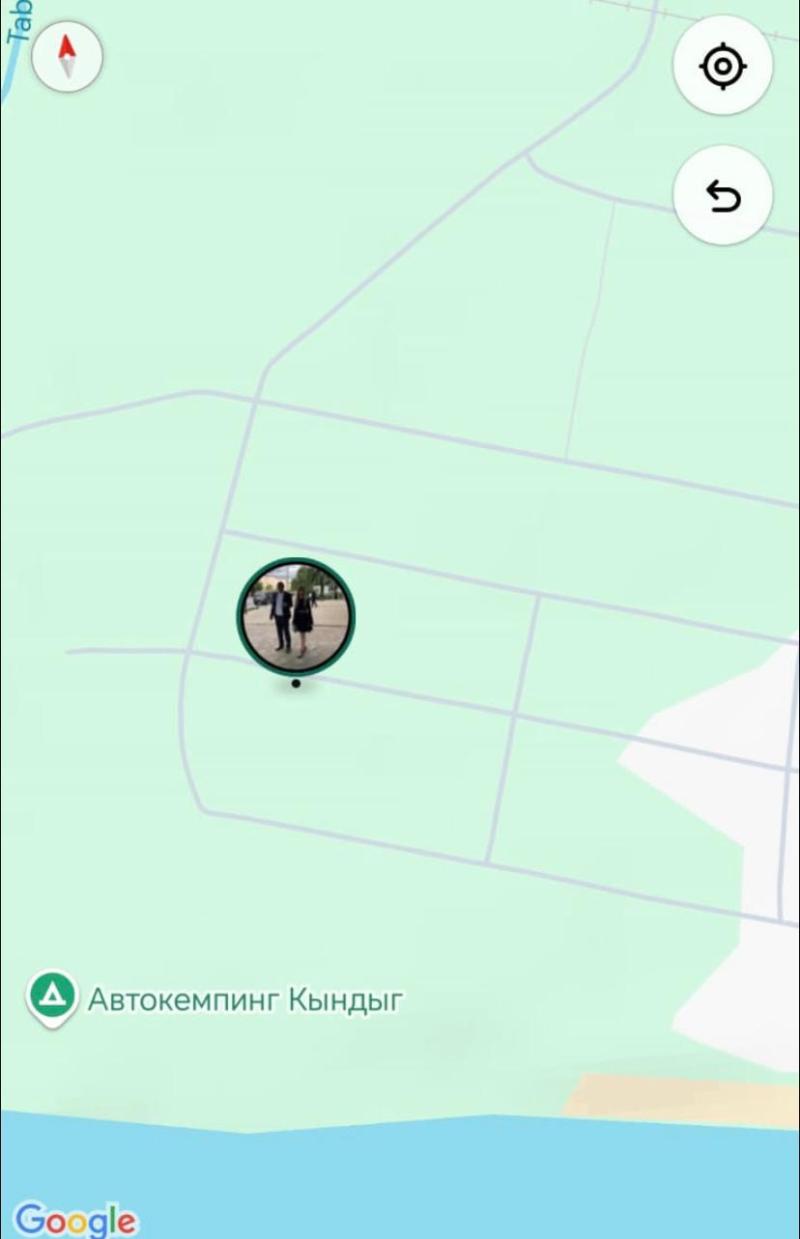The height and width of the screenshot is (1239, 800).
Task: Tap the back arrow button
Action: click(x=723, y=196)
